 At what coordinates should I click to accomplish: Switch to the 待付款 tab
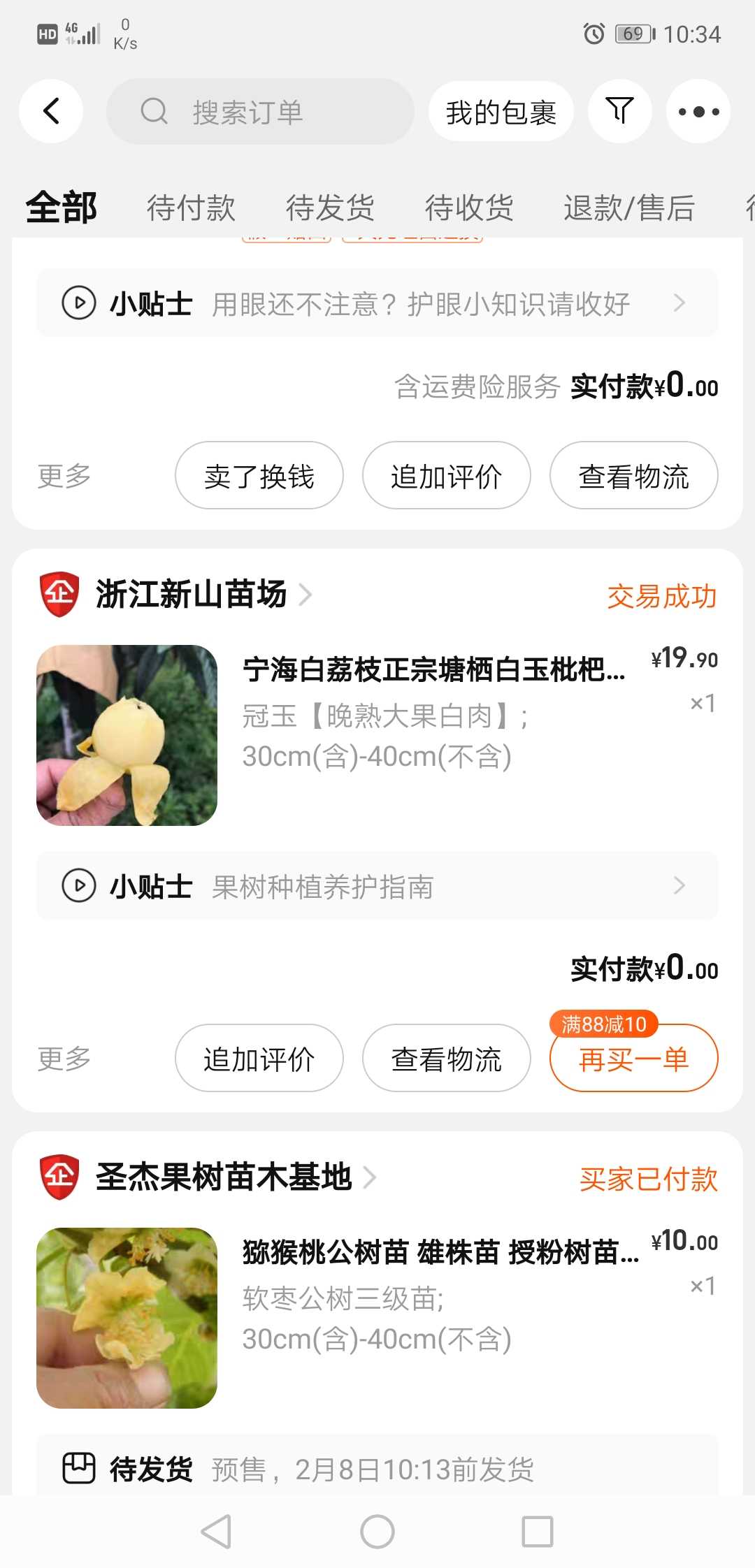[191, 208]
